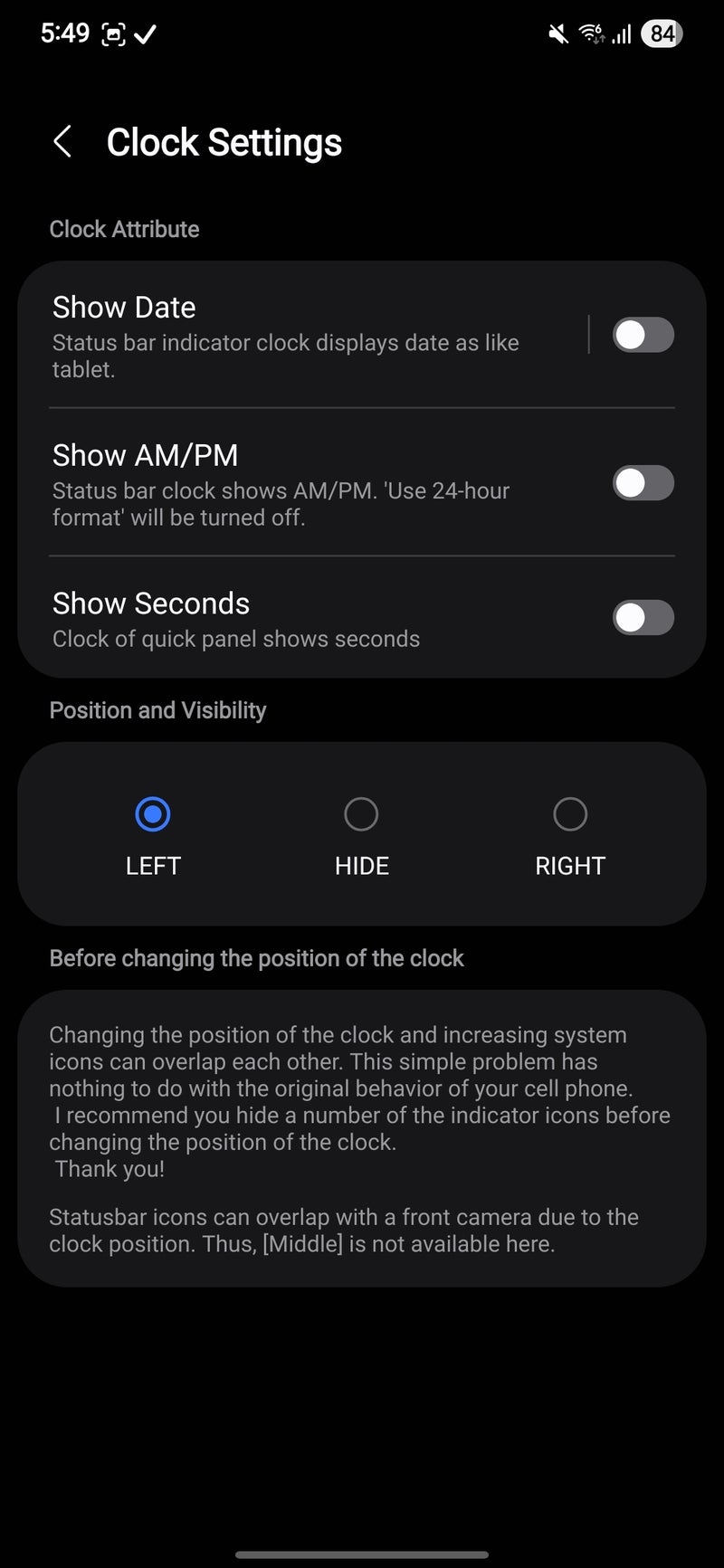Tap the muted sound icon
Image resolution: width=724 pixels, height=1568 pixels.
[558, 33]
